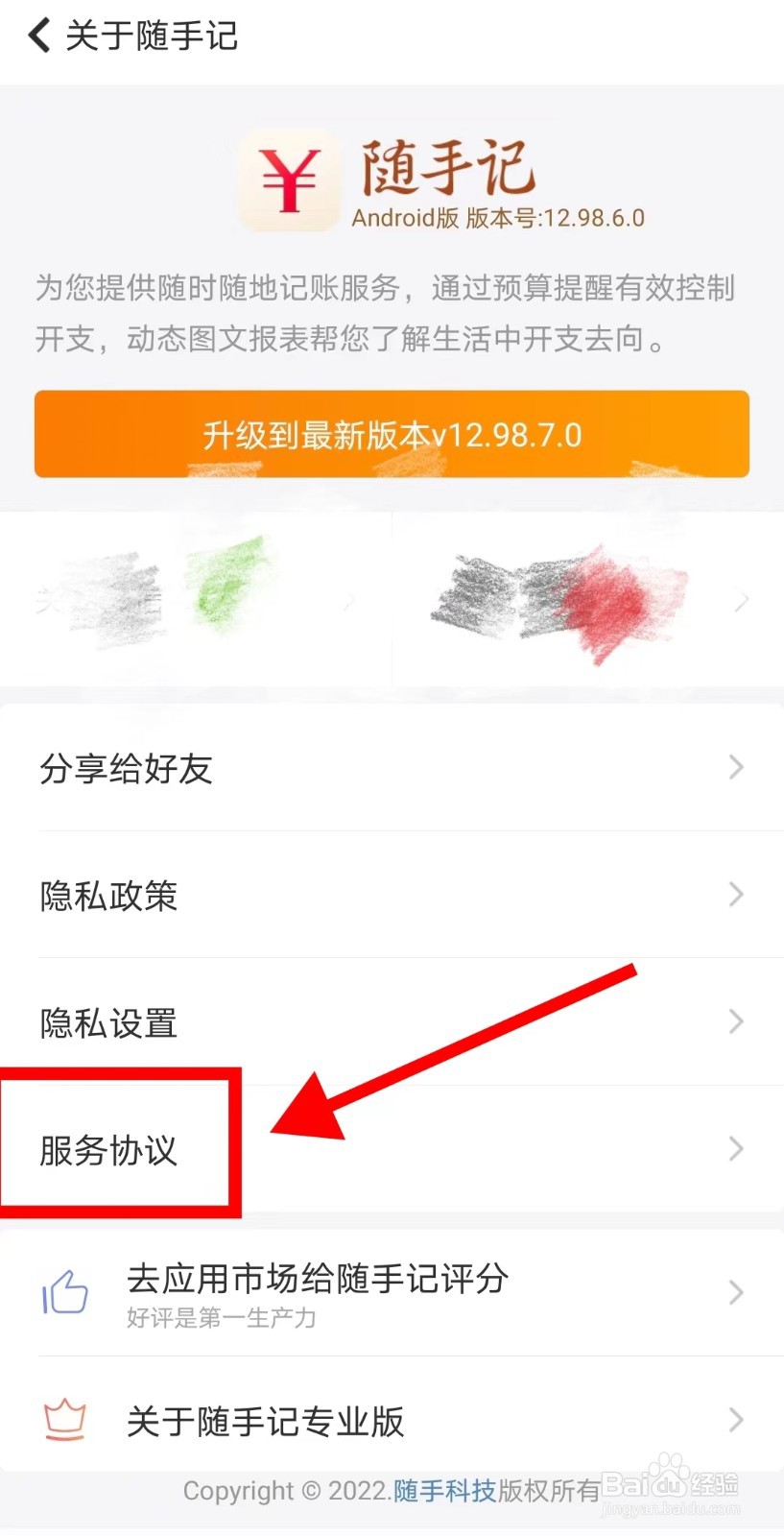Tap the crown icon next to 关于随手记专业版
The height and width of the screenshot is (1536, 784).
(63, 1419)
